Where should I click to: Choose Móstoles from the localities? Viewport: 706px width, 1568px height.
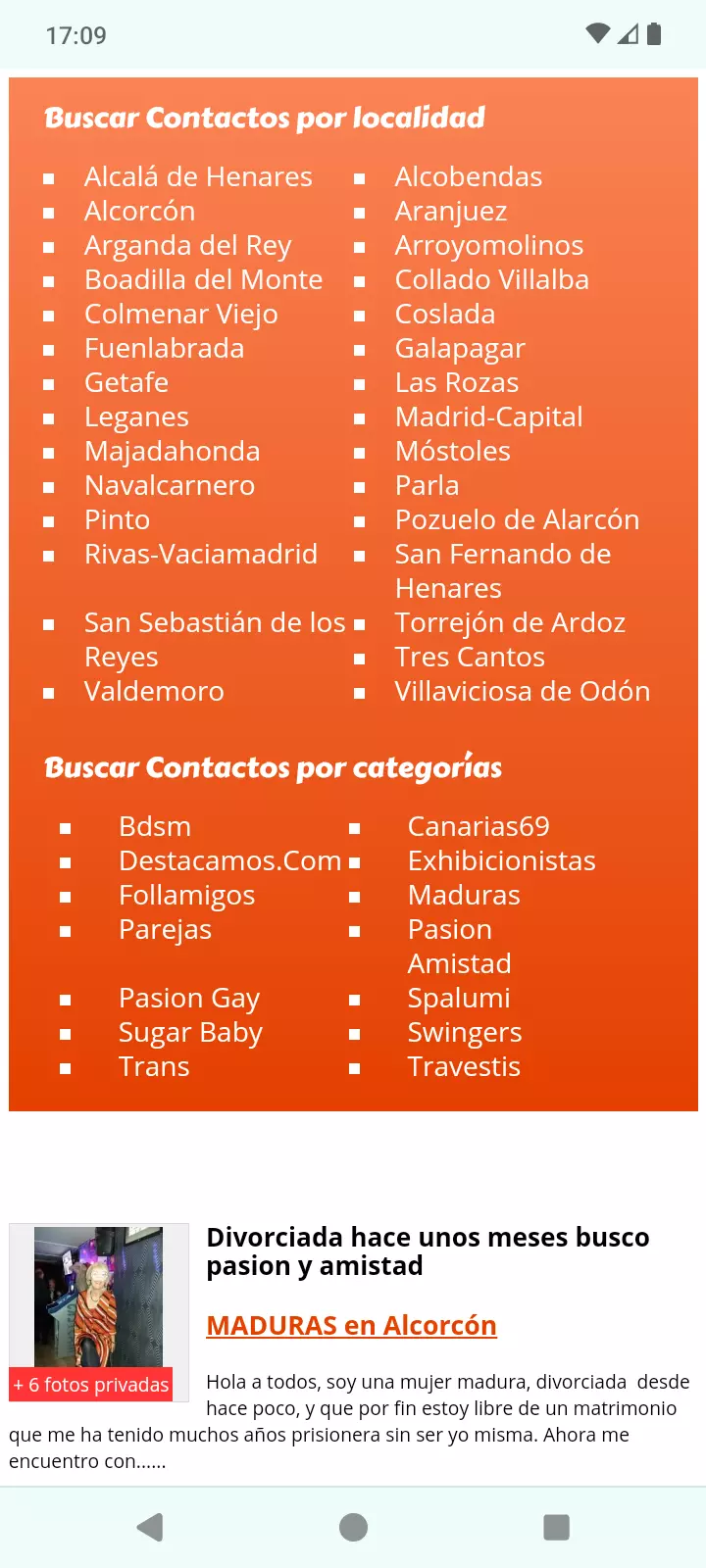pos(453,452)
